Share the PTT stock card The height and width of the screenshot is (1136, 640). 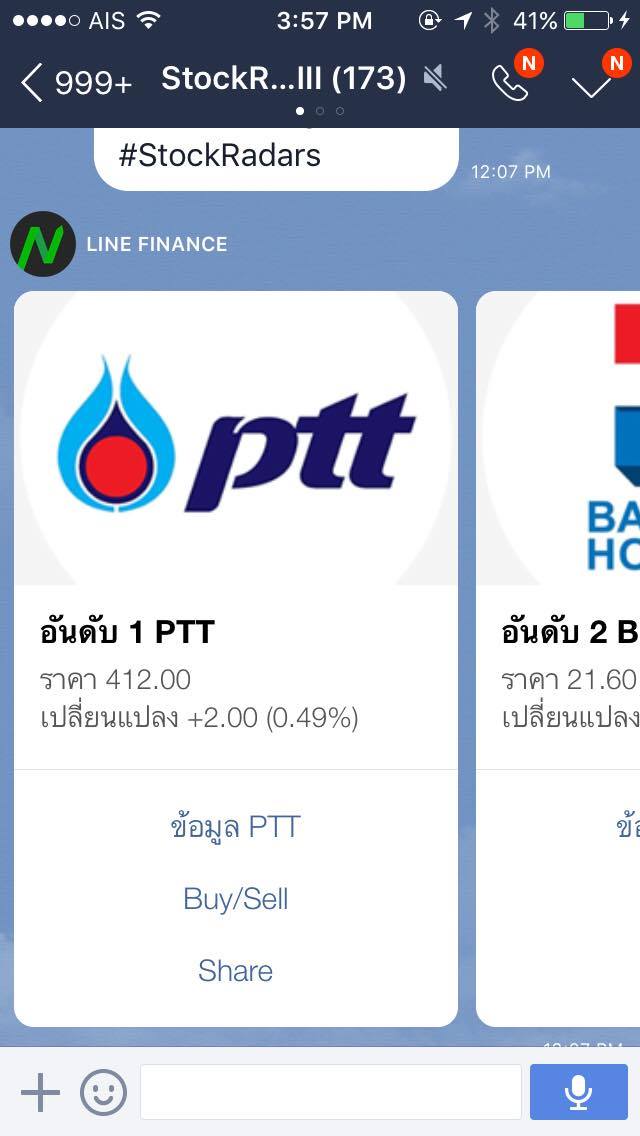click(236, 971)
